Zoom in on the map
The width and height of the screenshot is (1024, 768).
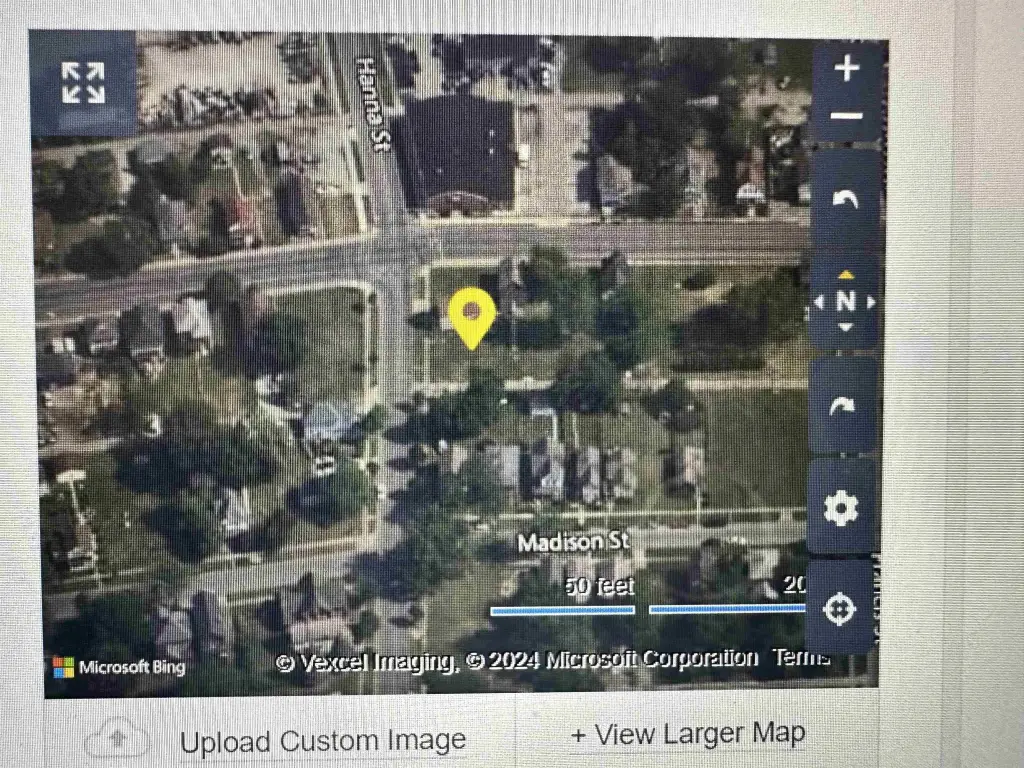pos(847,69)
